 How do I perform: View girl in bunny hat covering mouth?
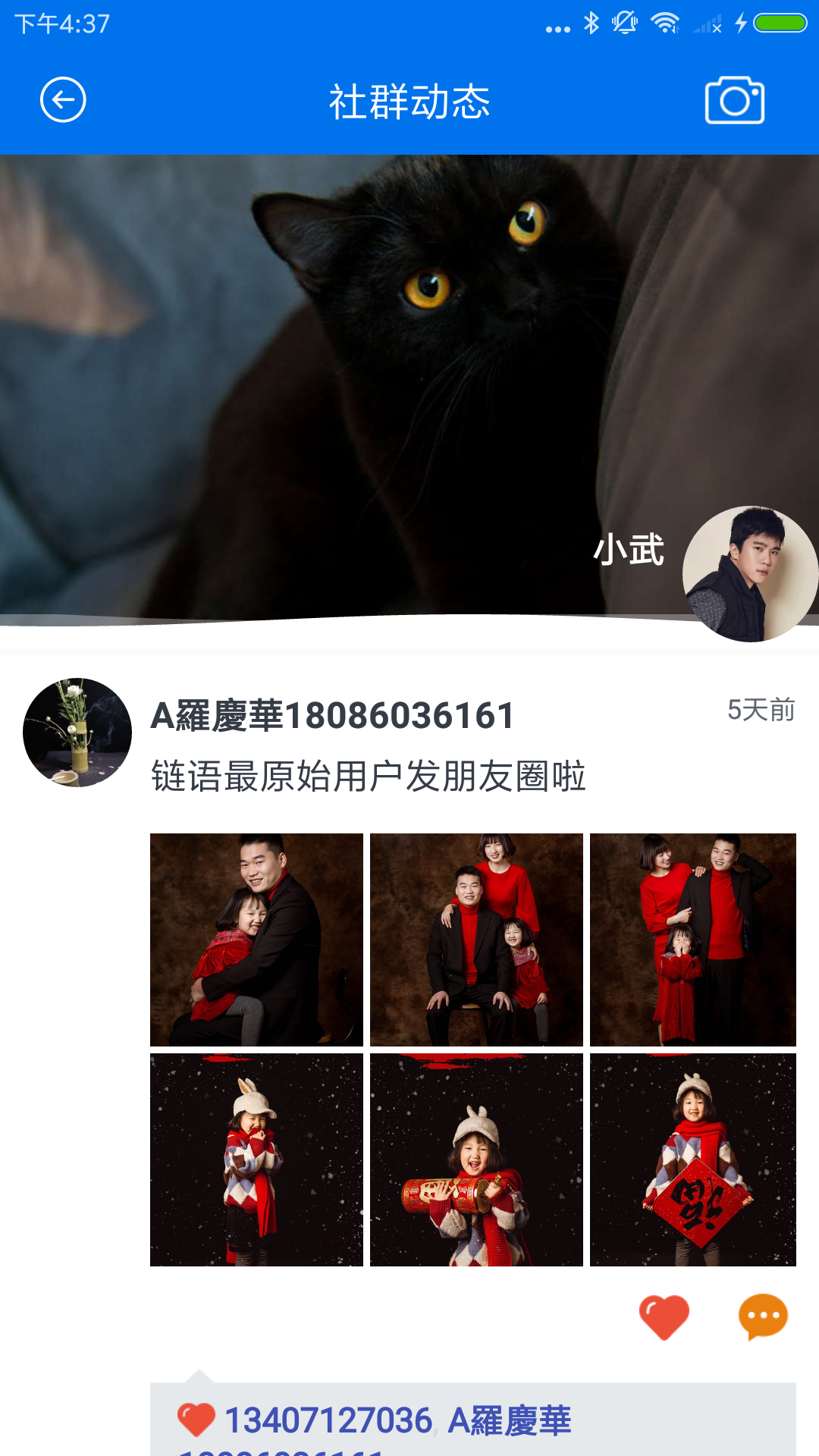(x=256, y=1159)
